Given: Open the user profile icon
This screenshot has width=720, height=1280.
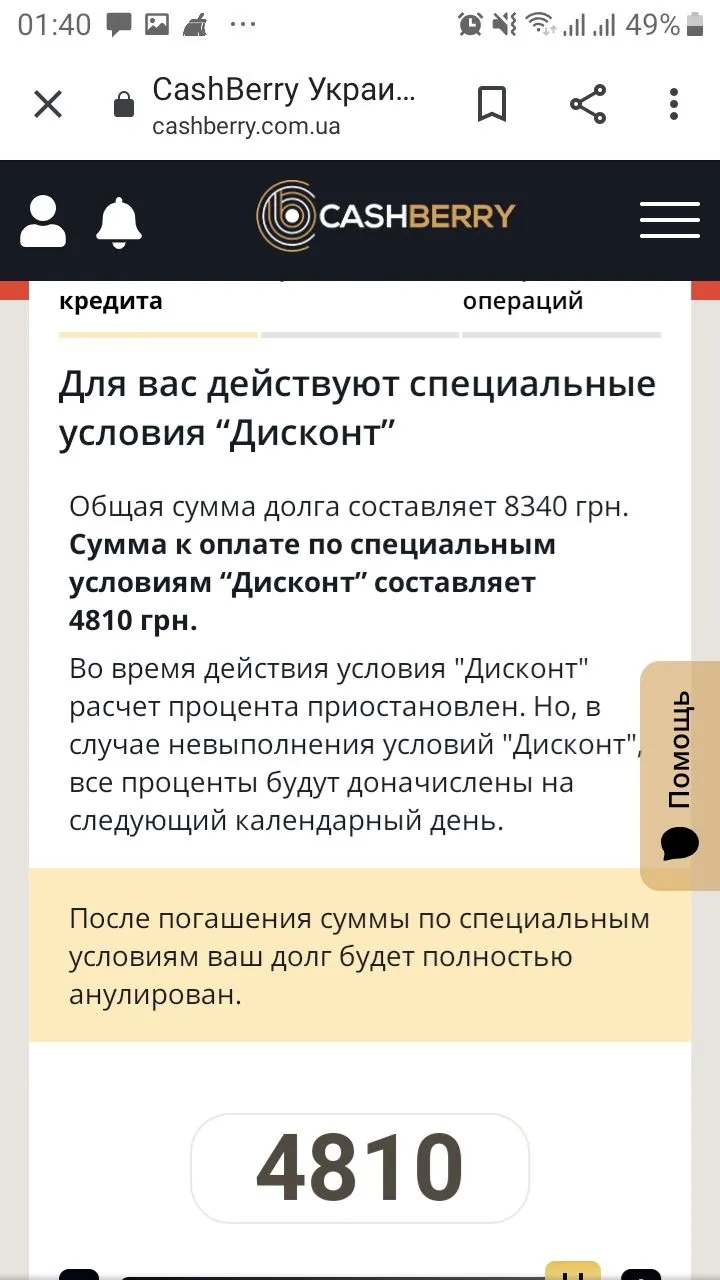Looking at the screenshot, I should click(43, 221).
